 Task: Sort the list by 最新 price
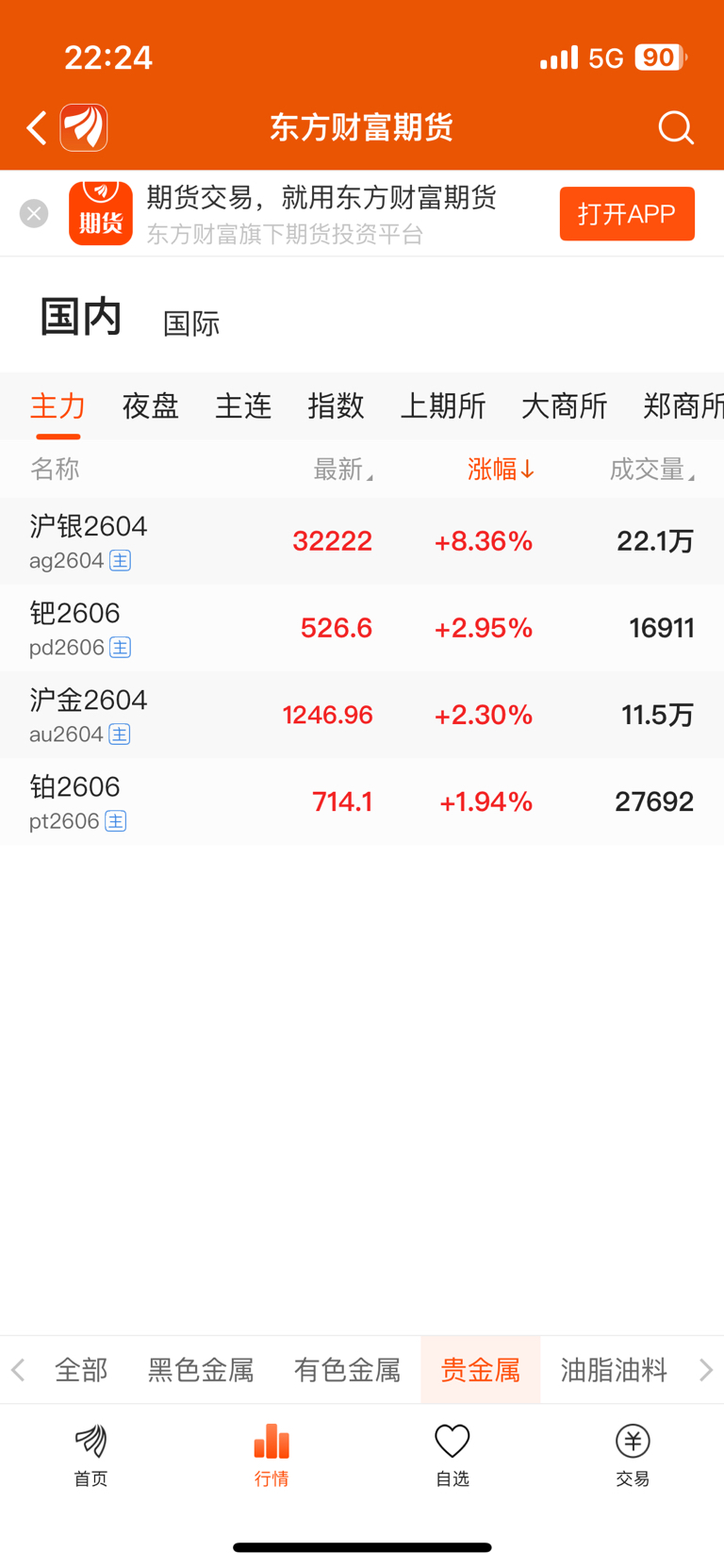342,470
